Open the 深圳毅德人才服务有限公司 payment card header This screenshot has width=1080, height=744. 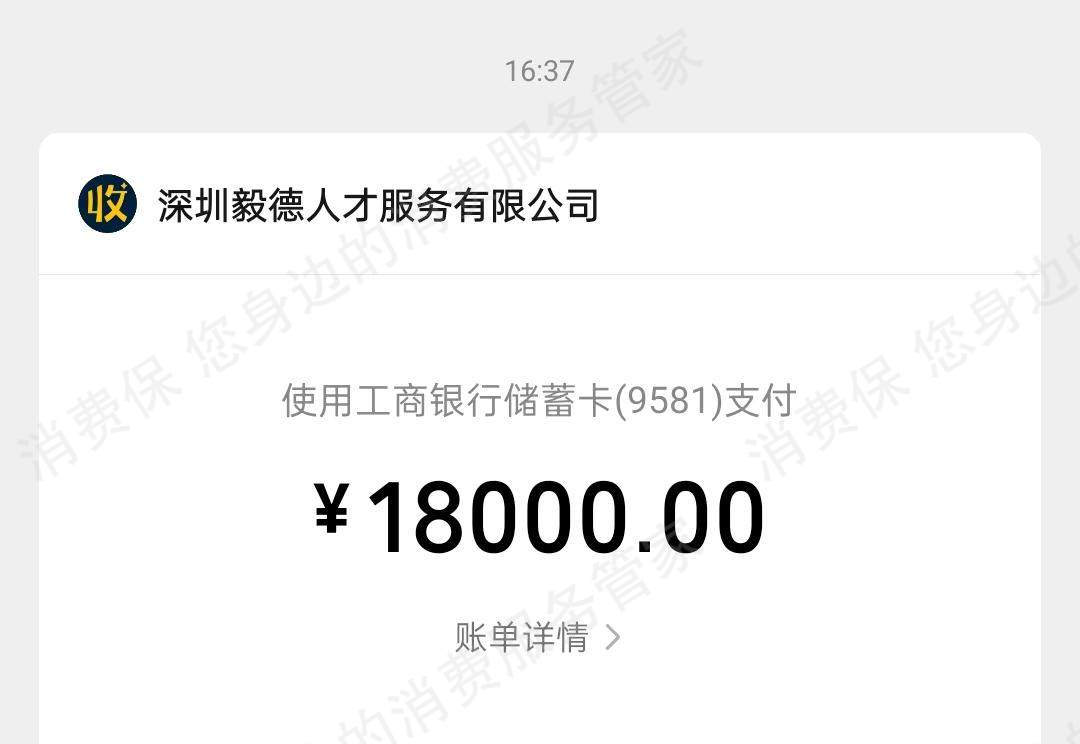[378, 205]
